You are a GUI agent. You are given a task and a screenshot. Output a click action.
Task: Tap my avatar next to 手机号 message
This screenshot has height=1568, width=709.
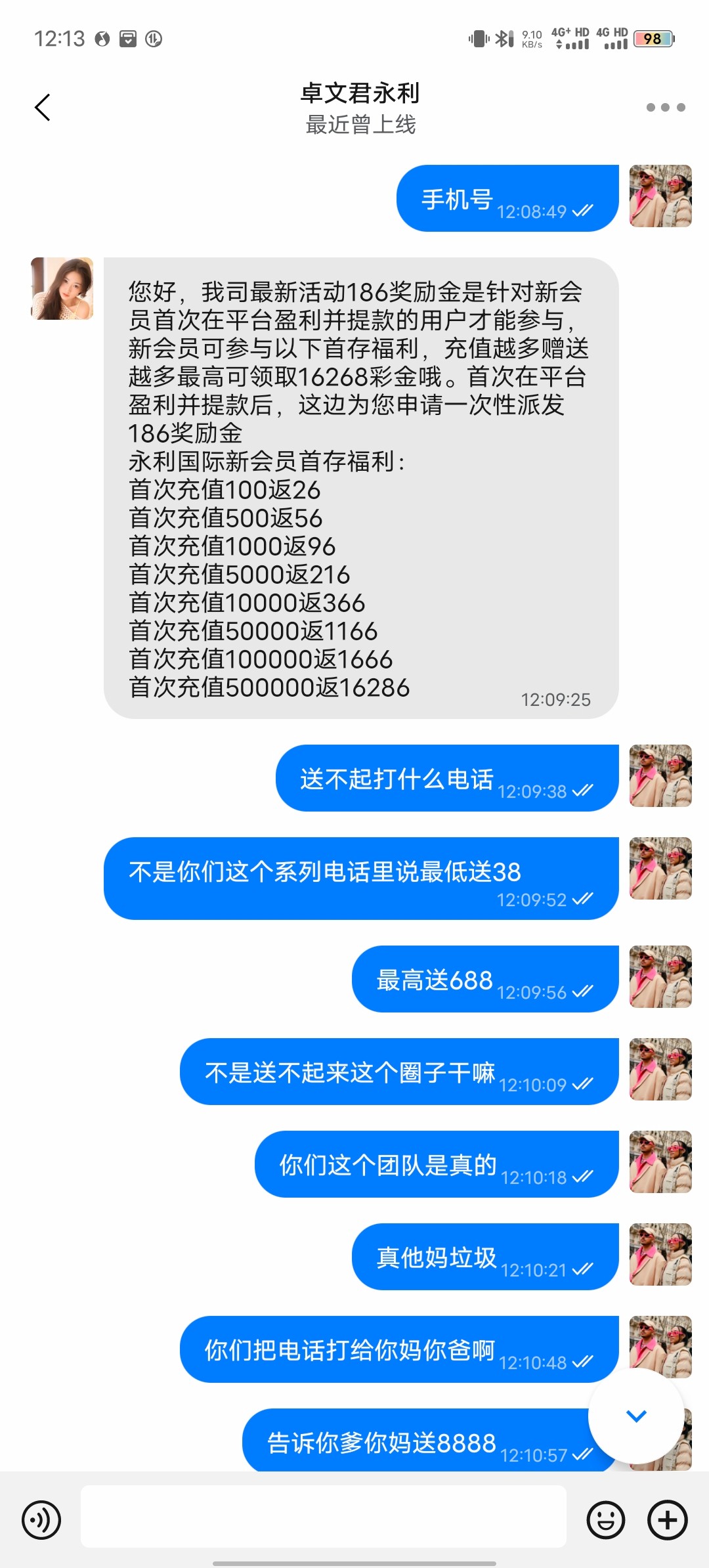[660, 196]
